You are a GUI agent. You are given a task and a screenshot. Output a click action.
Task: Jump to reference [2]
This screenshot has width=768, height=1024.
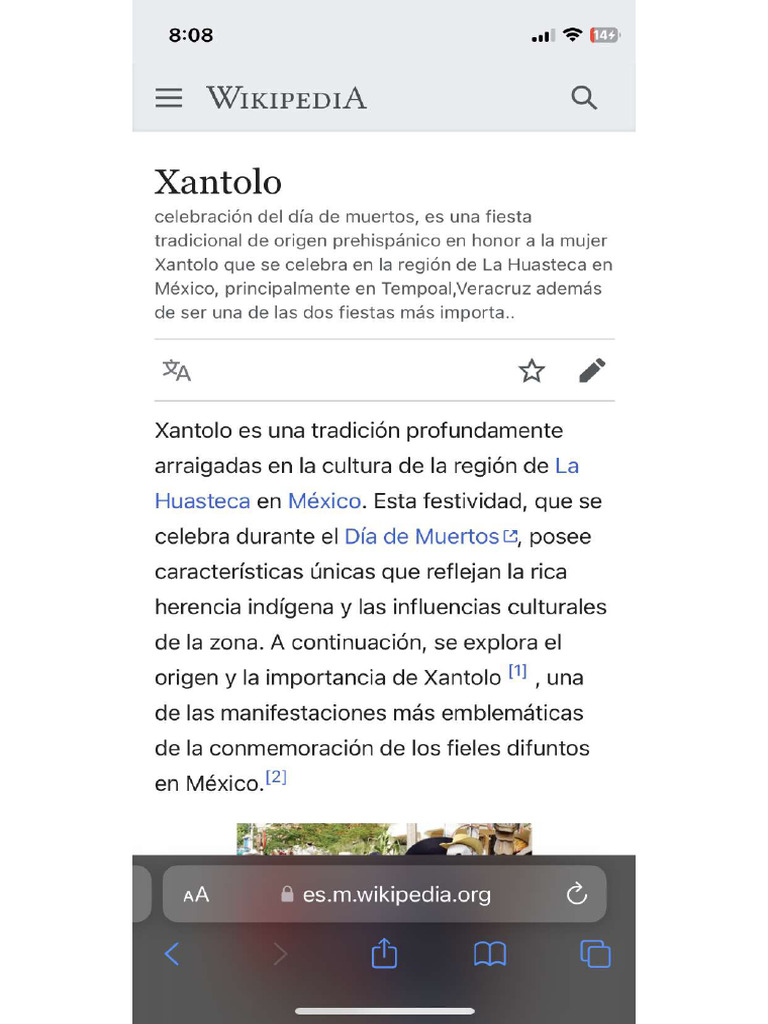(276, 776)
